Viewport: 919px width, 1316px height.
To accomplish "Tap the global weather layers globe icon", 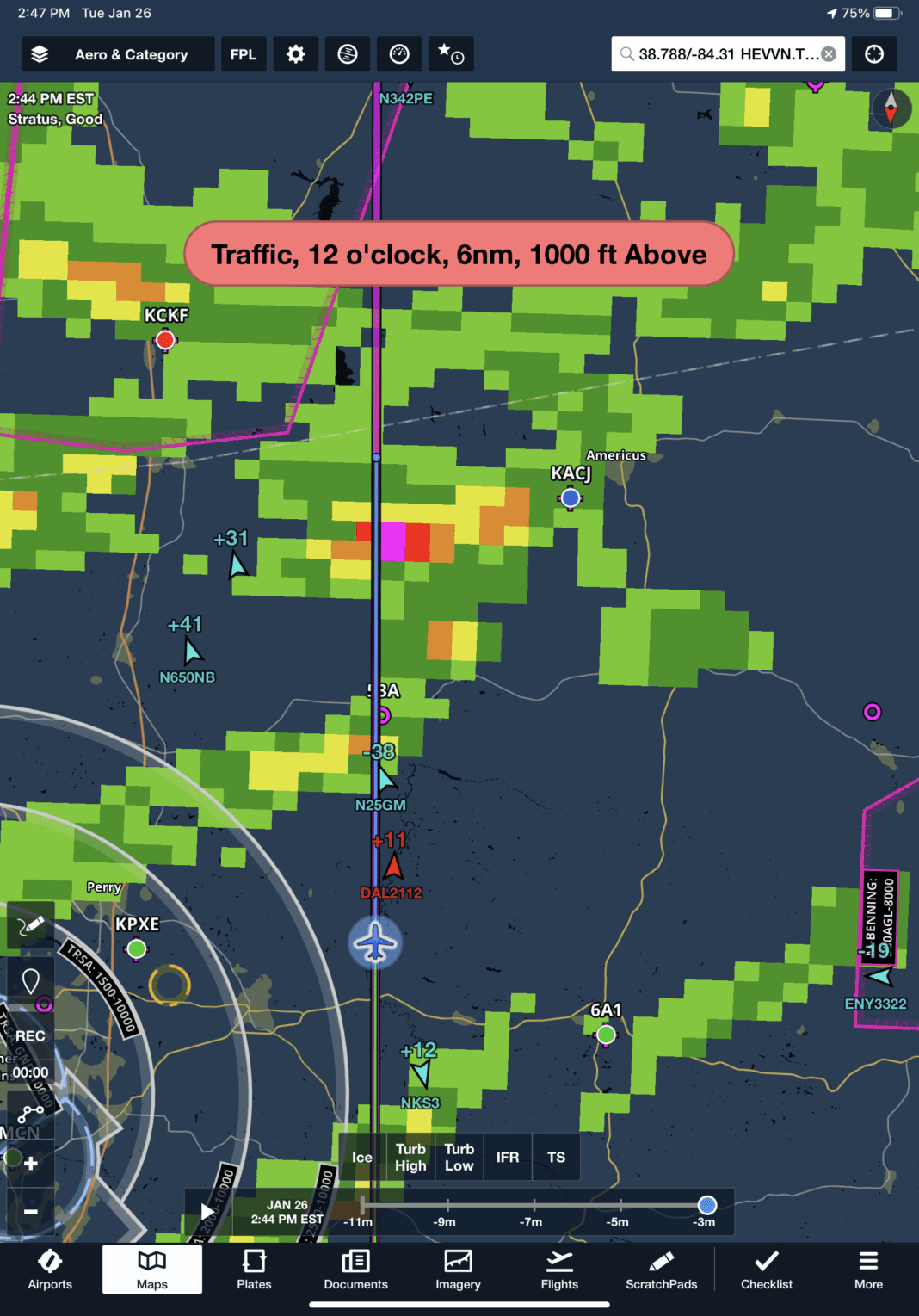I will [347, 53].
